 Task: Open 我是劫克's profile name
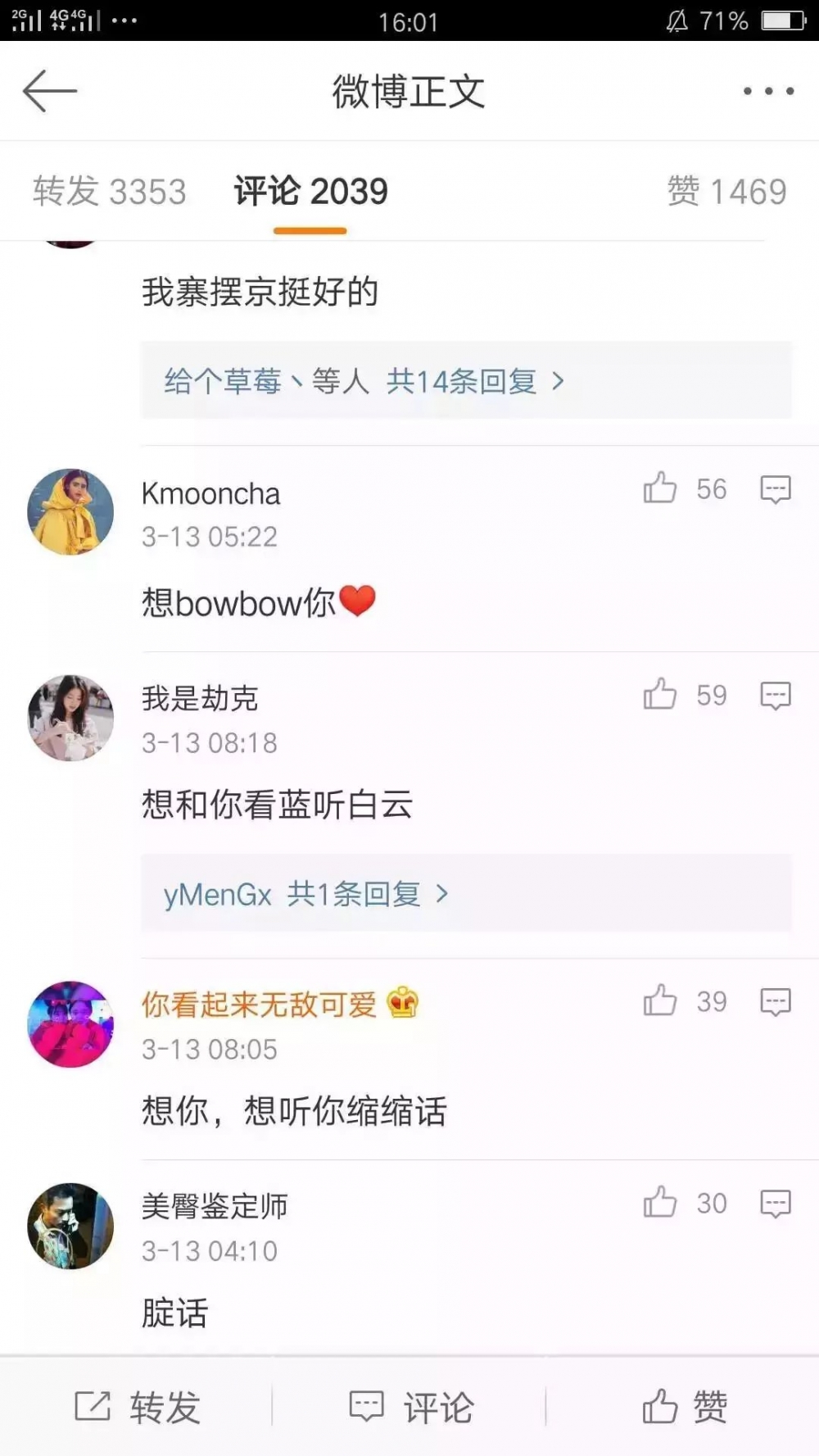tap(200, 698)
